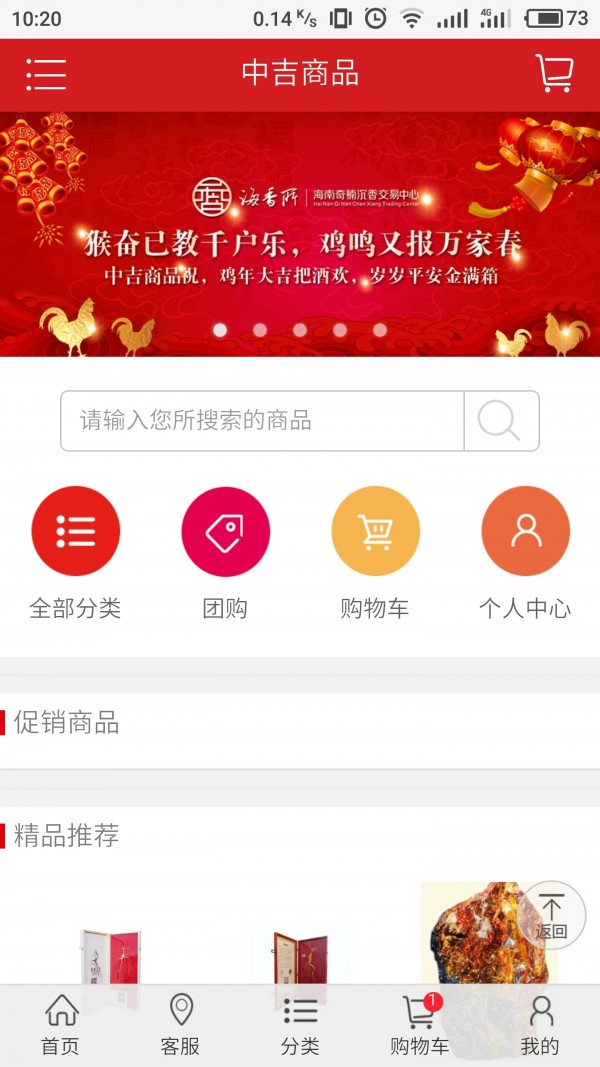Switch to the 客服 customer service tab
The height and width of the screenshot is (1067, 600).
click(x=181, y=1026)
